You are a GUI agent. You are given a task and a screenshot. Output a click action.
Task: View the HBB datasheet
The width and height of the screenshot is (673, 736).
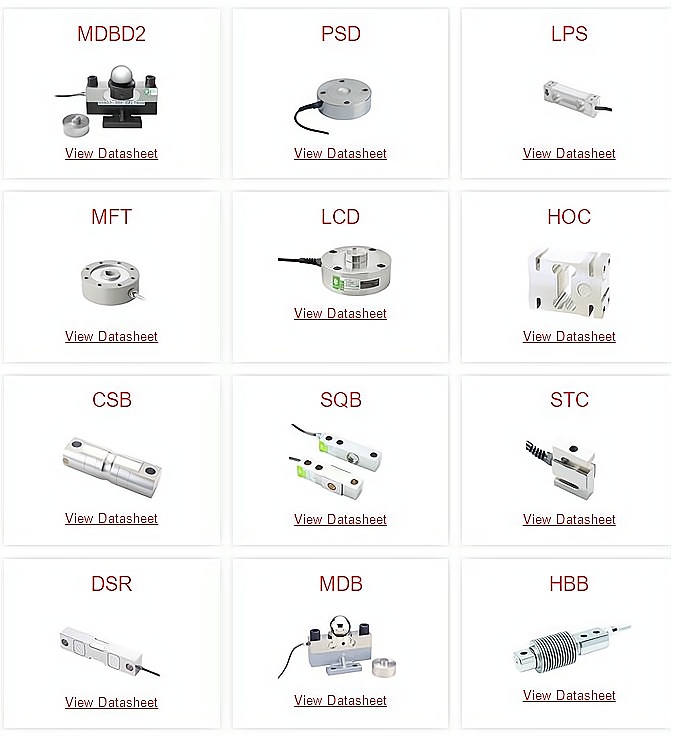(x=569, y=696)
